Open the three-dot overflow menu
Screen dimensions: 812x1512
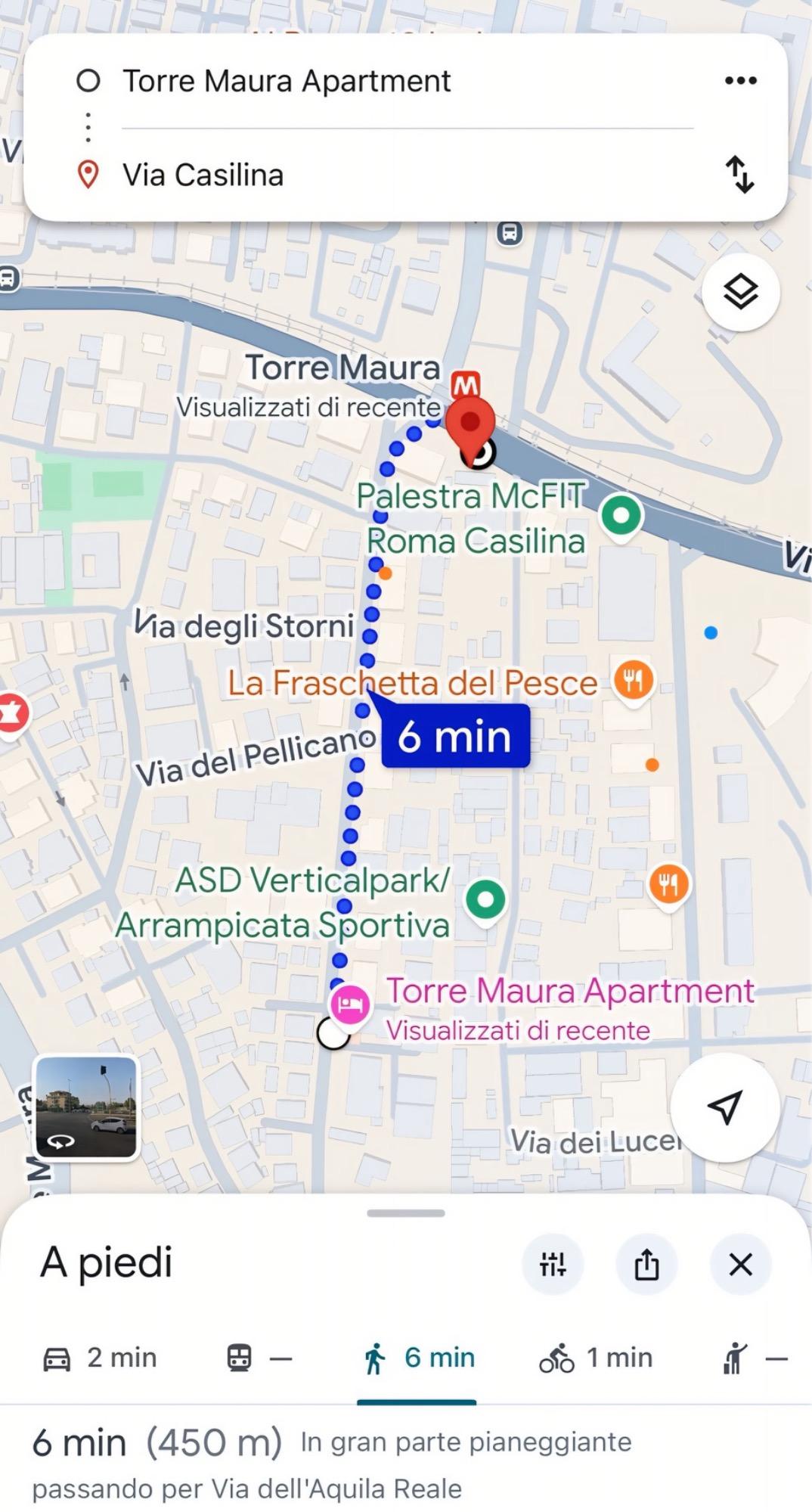pyautogui.click(x=740, y=81)
